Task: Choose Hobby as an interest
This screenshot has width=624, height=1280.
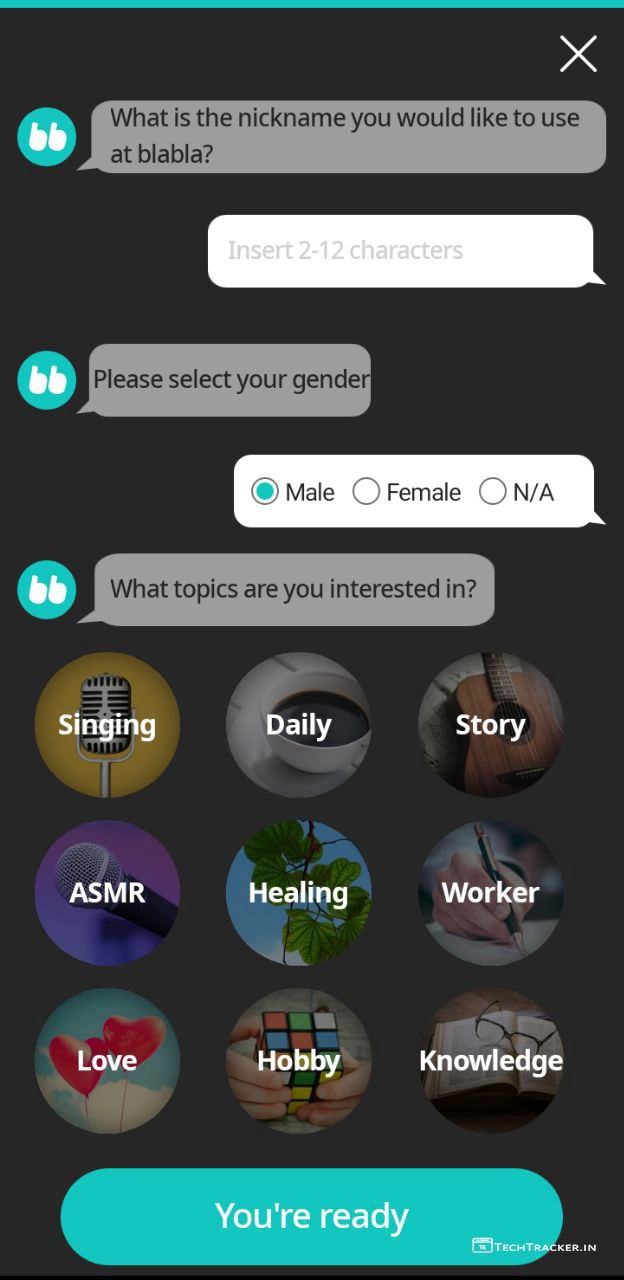Action: coord(298,1061)
